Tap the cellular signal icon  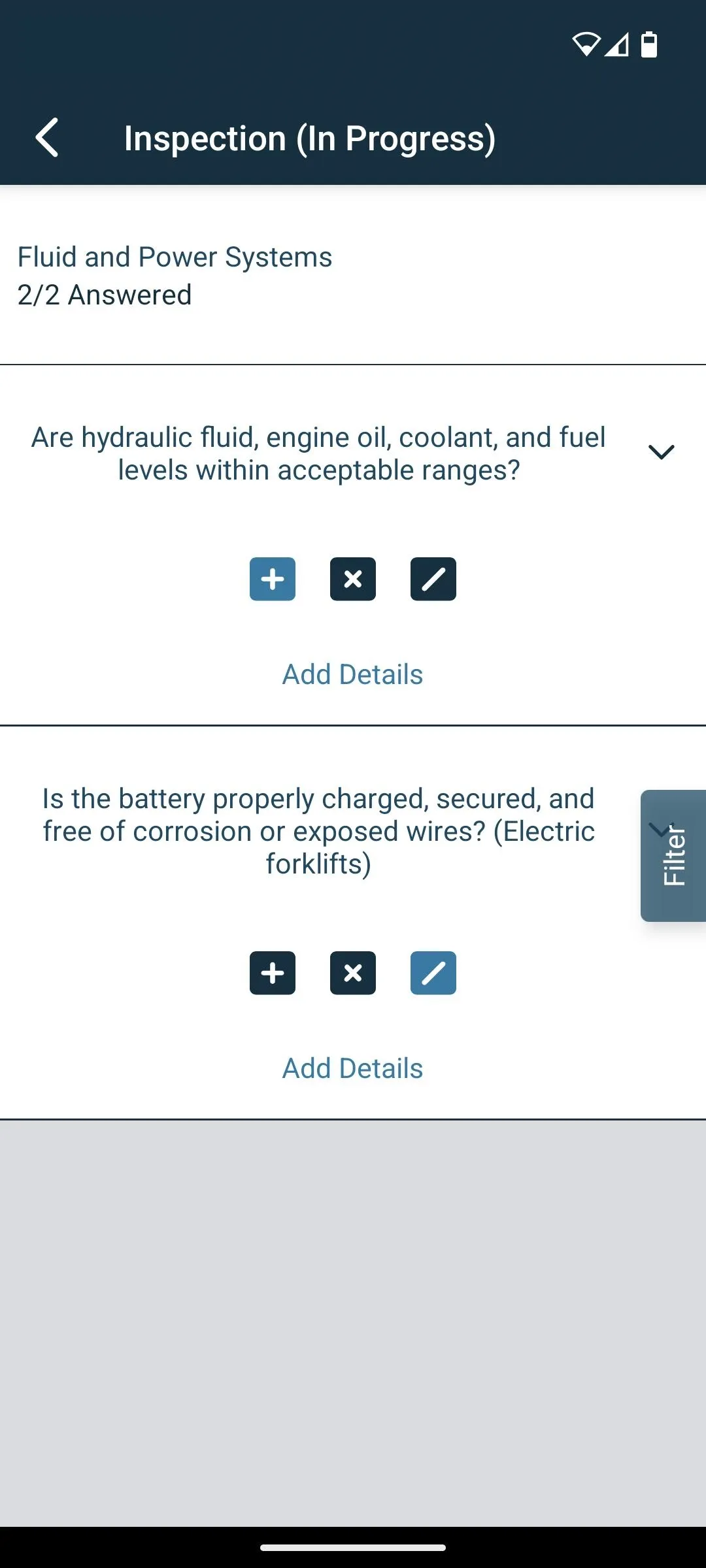pyautogui.click(x=617, y=45)
